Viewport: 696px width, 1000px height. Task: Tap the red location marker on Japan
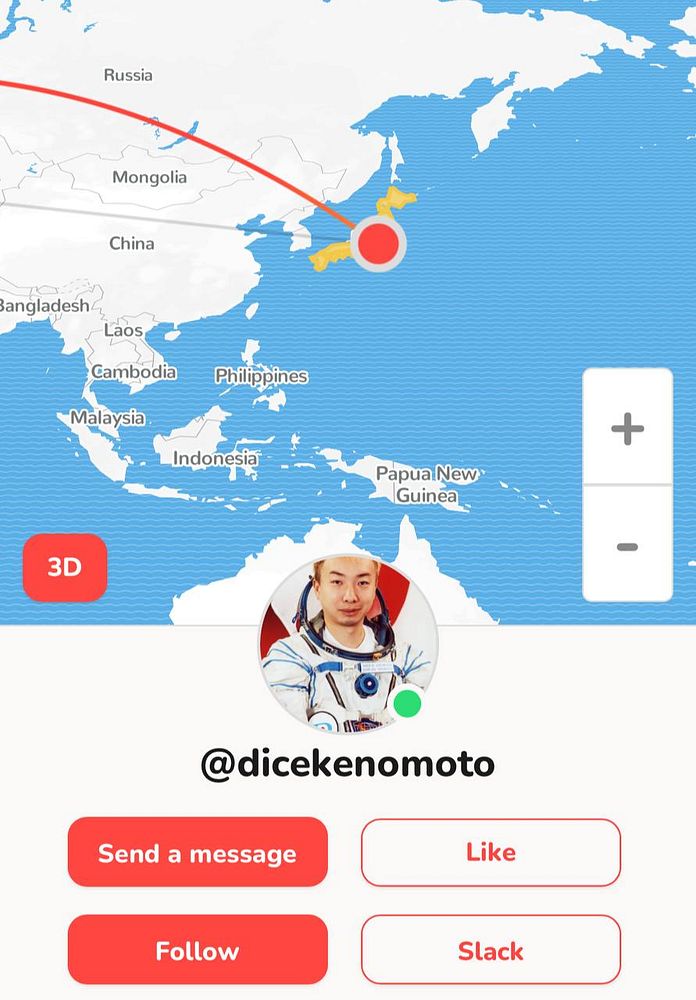click(378, 243)
